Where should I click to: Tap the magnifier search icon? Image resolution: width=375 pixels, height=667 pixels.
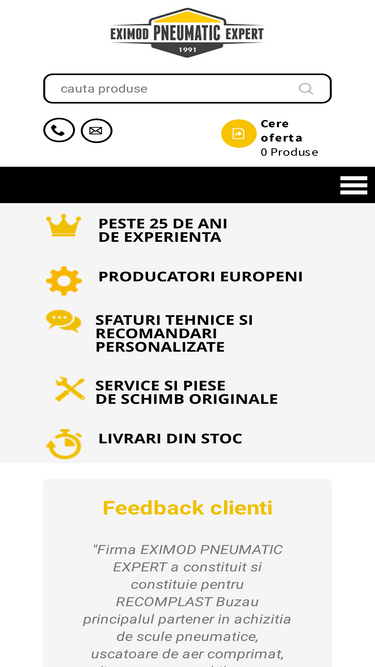(306, 88)
